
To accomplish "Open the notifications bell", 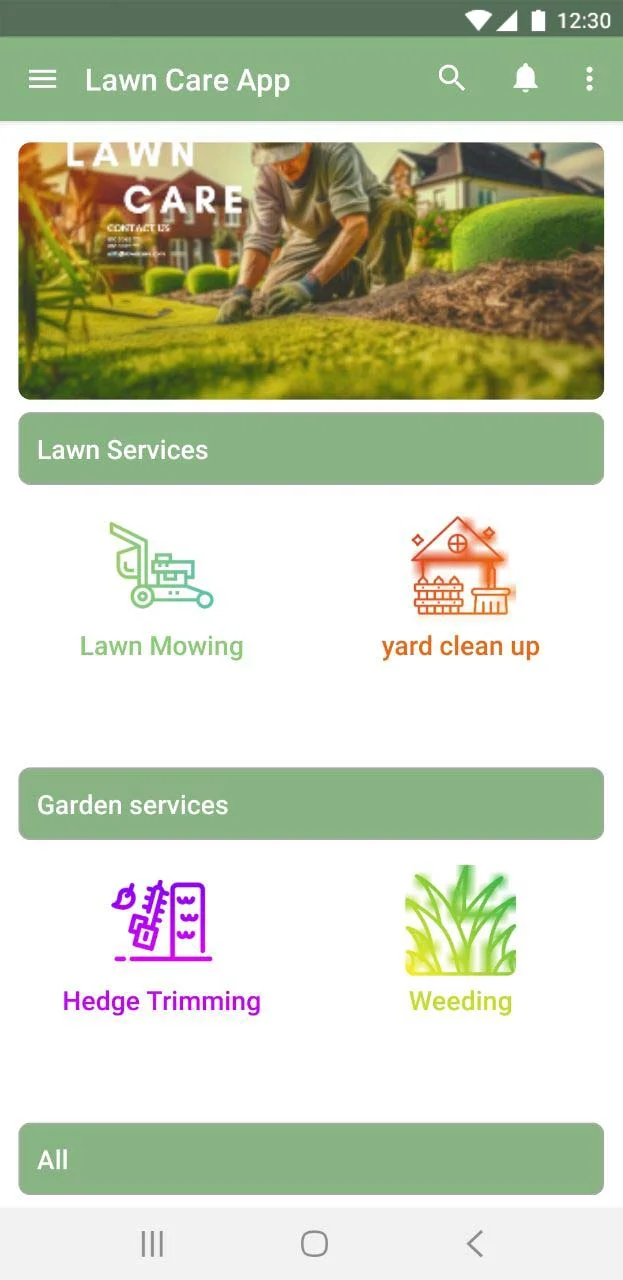I will pos(525,79).
